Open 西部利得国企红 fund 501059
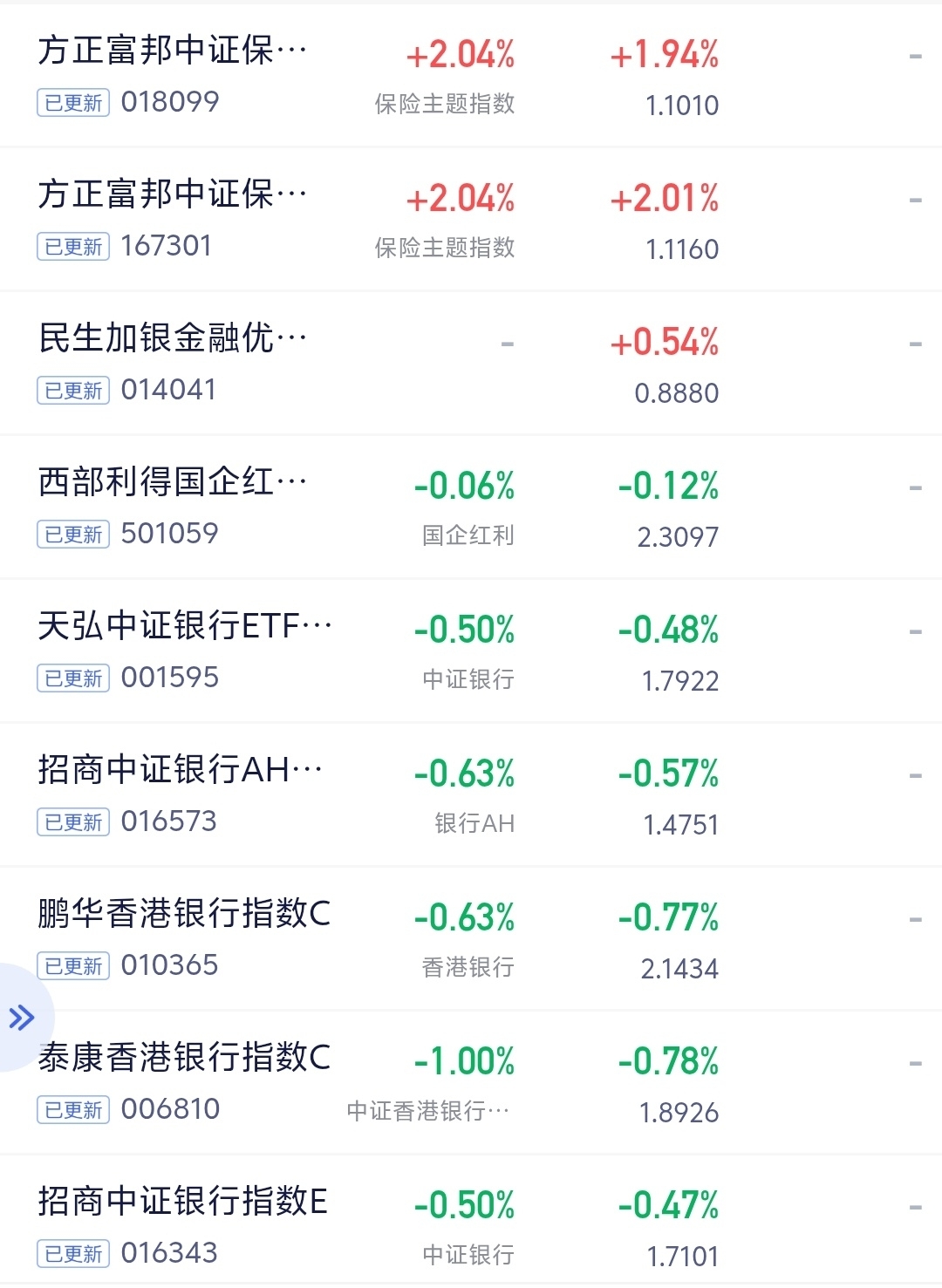The width and height of the screenshot is (942, 1288). point(471,507)
